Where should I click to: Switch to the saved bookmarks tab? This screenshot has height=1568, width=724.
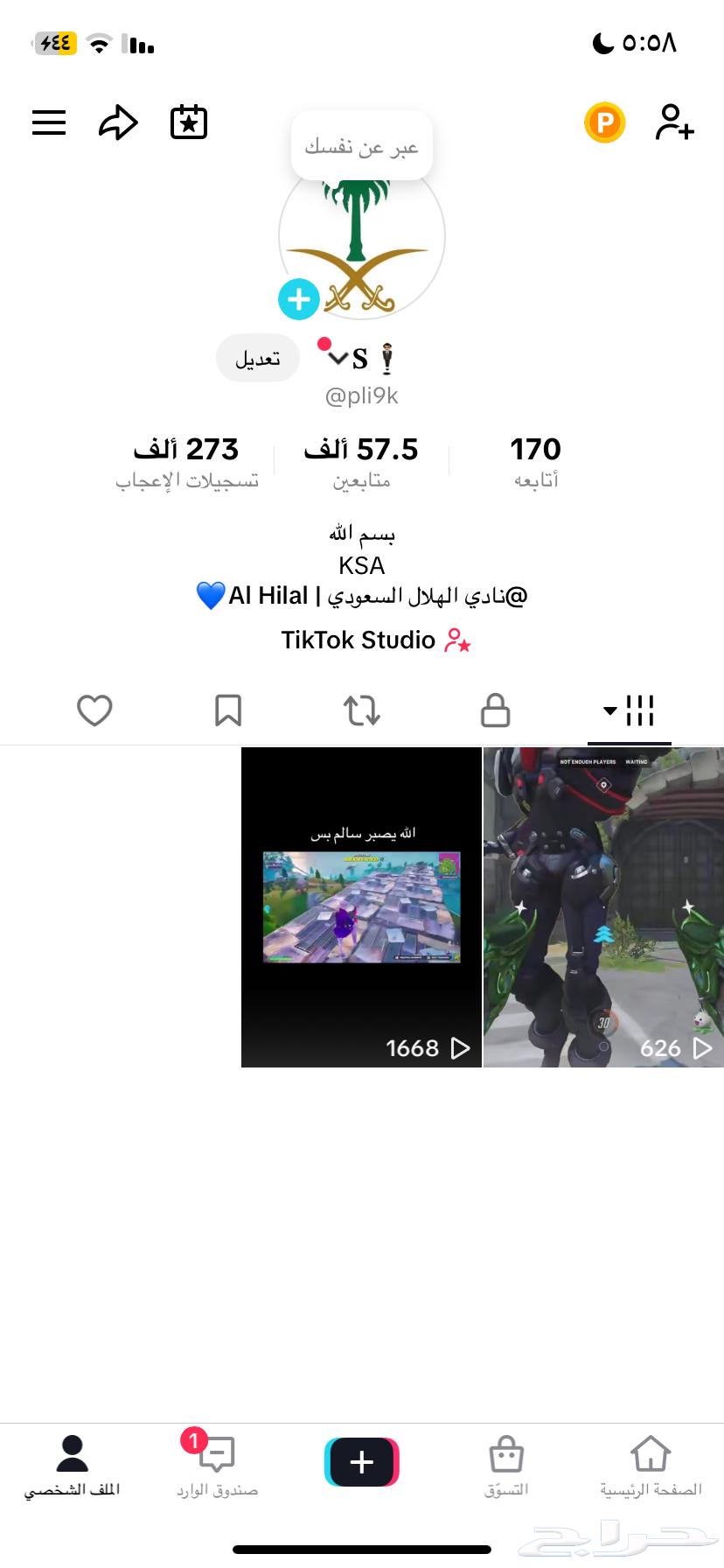click(x=228, y=710)
